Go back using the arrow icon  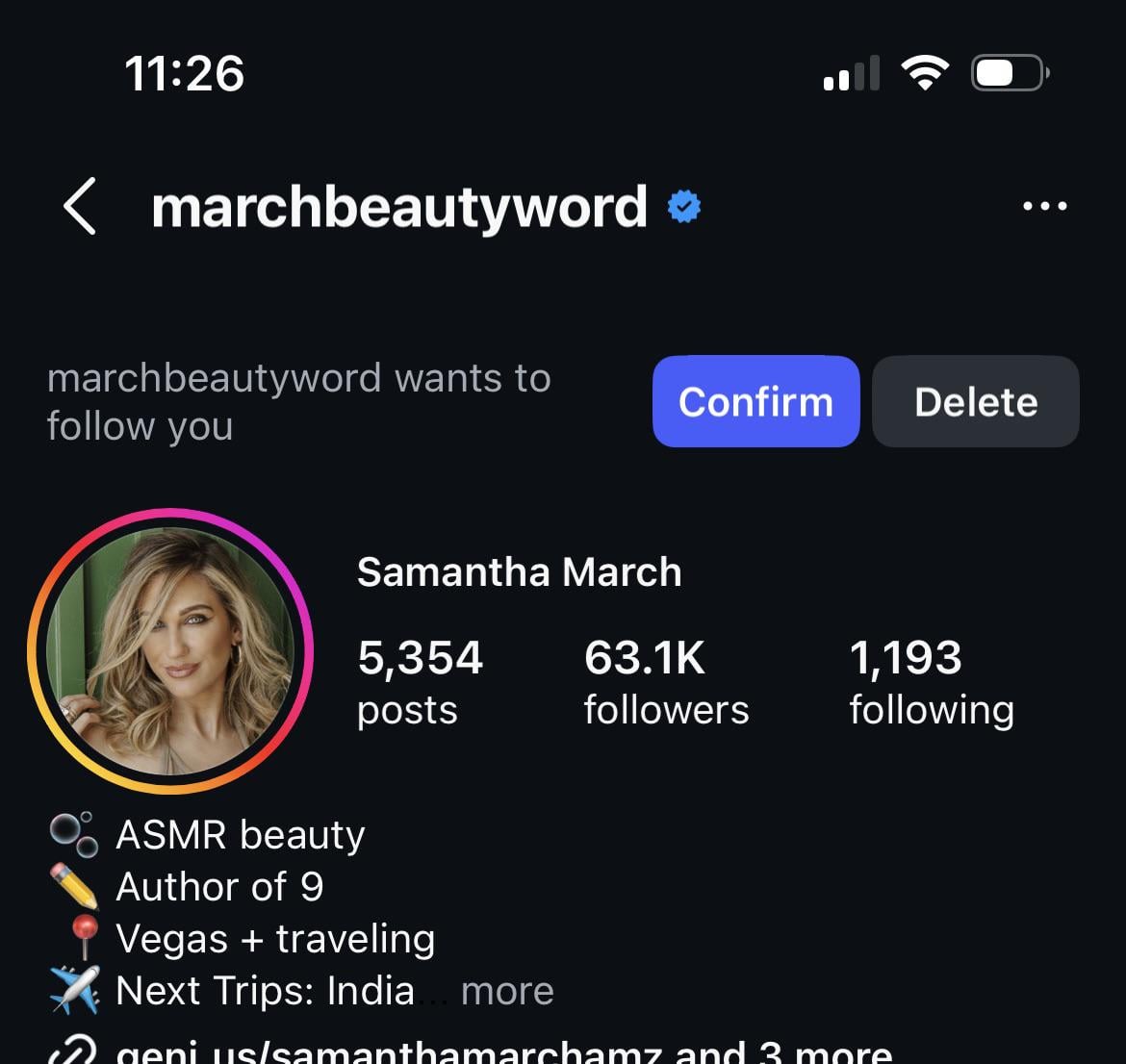pyautogui.click(x=80, y=206)
